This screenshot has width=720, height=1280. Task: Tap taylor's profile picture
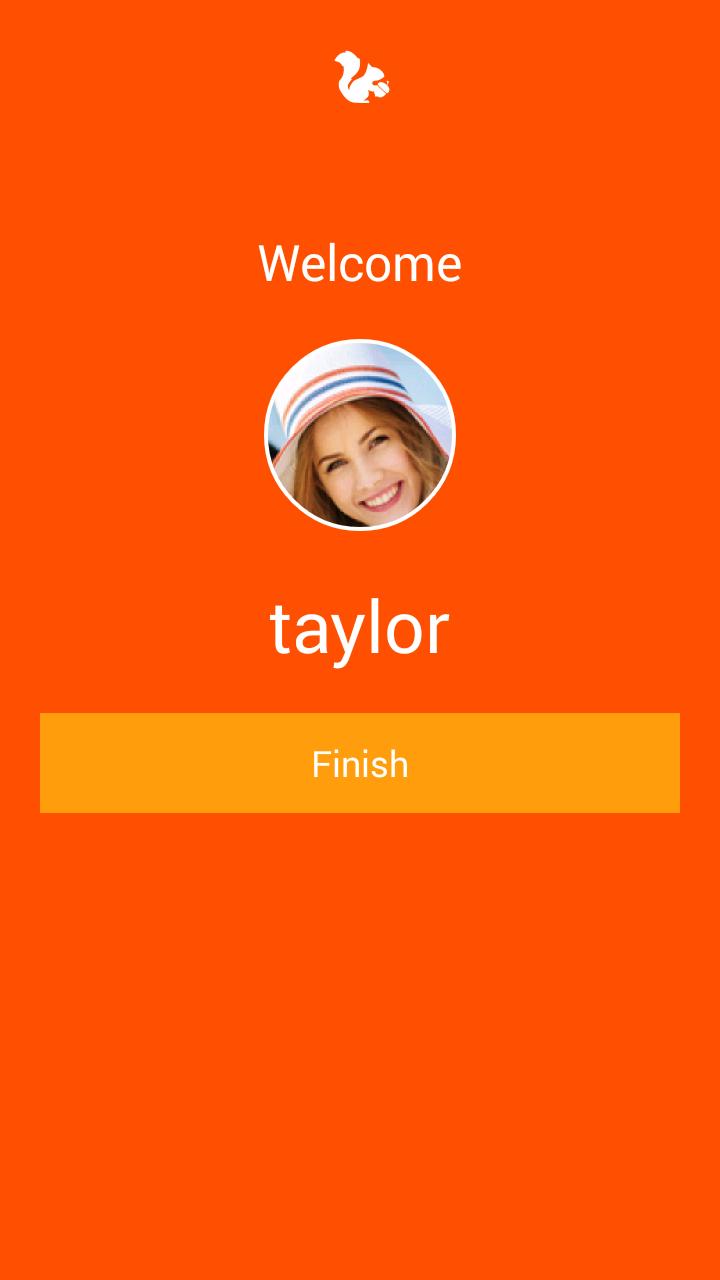click(x=360, y=435)
